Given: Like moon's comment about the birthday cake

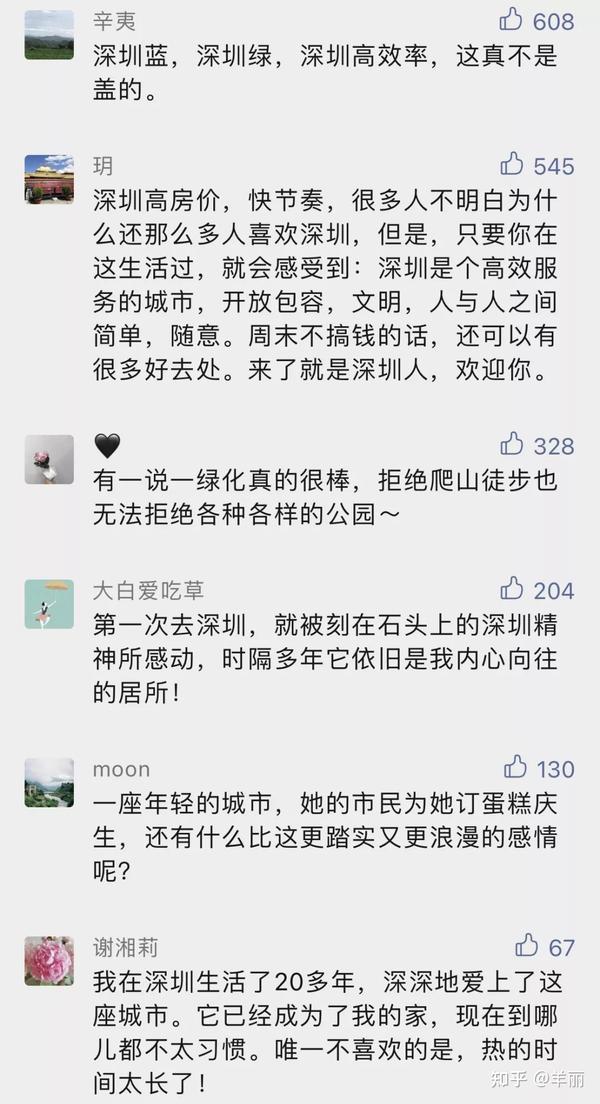Looking at the screenshot, I should [x=515, y=767].
